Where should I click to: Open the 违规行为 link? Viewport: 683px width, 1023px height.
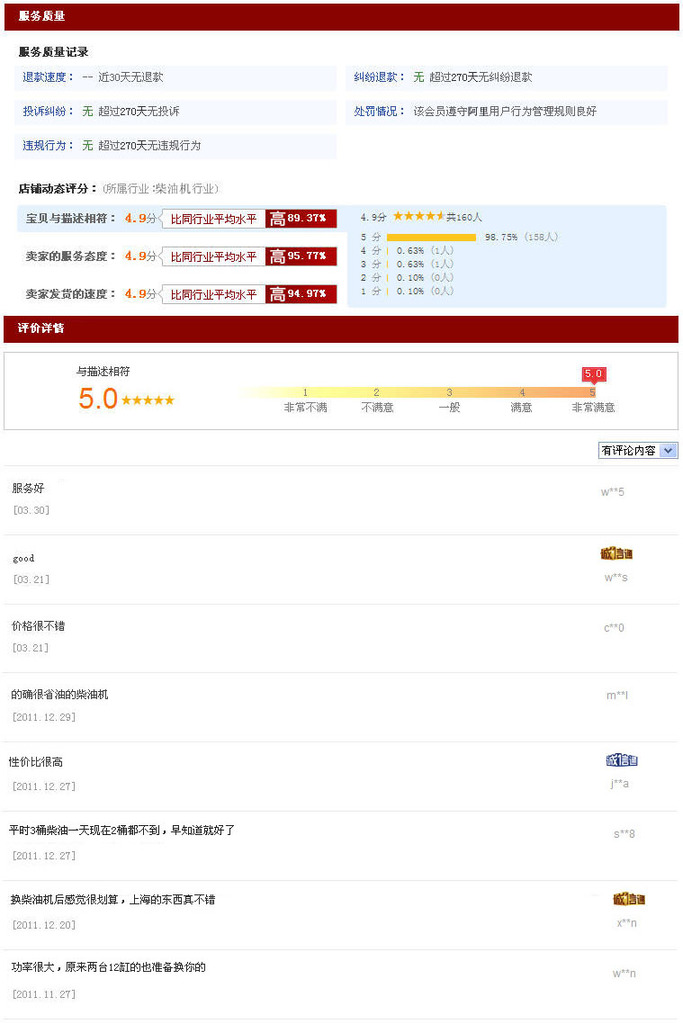coord(46,145)
